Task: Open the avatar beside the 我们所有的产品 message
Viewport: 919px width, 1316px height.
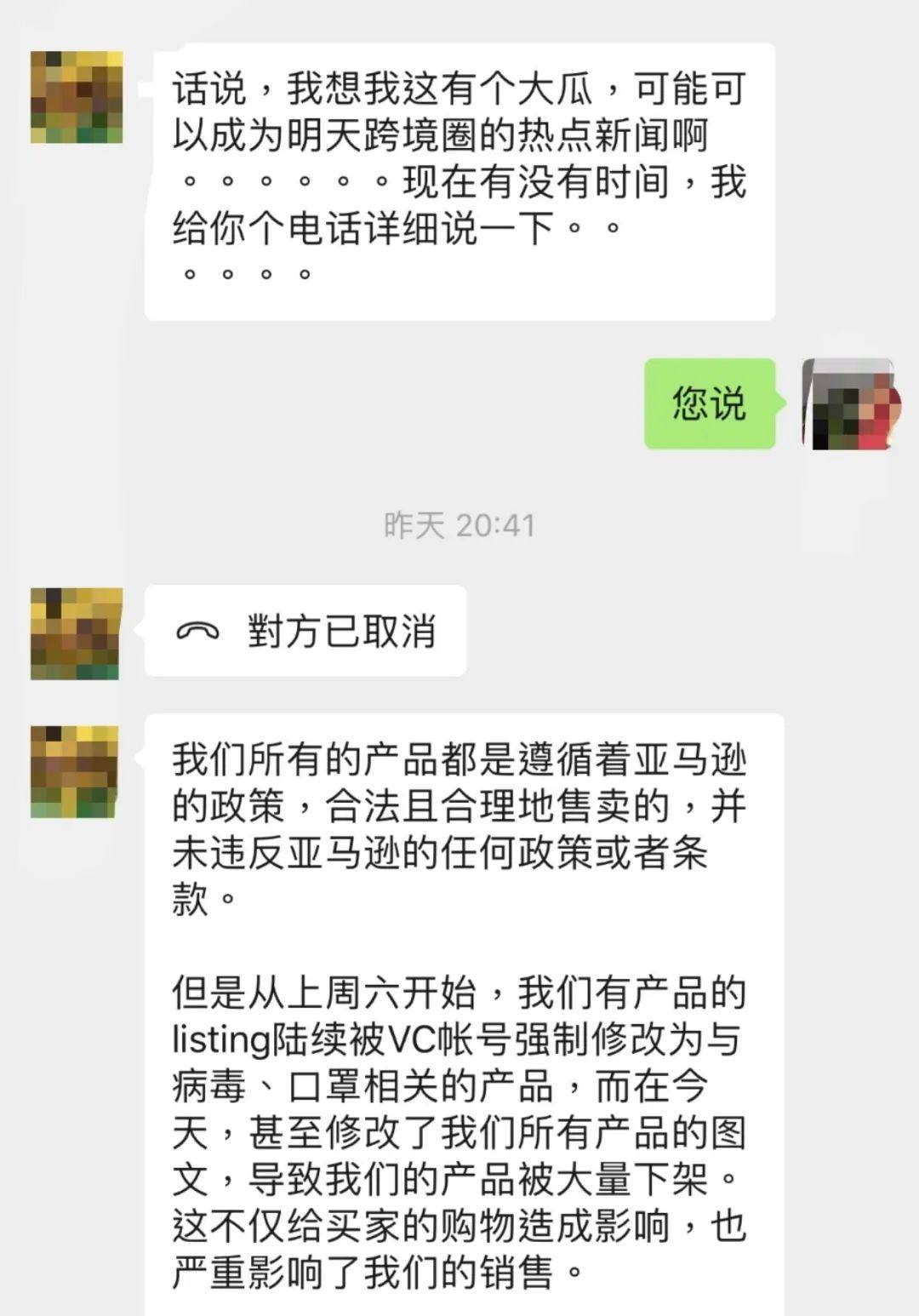Action: click(x=75, y=772)
